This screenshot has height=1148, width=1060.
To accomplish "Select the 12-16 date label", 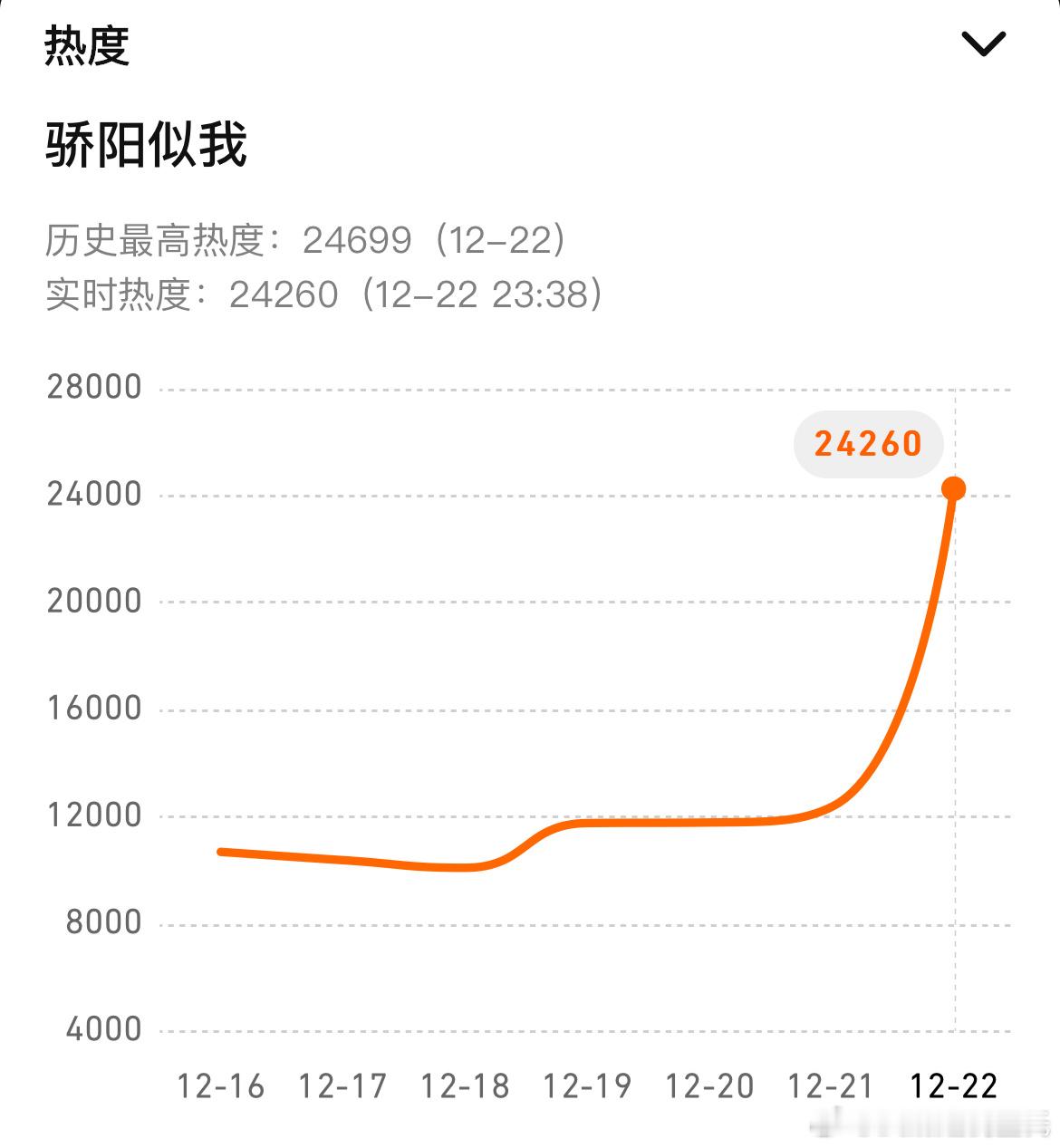I will click(x=220, y=1085).
